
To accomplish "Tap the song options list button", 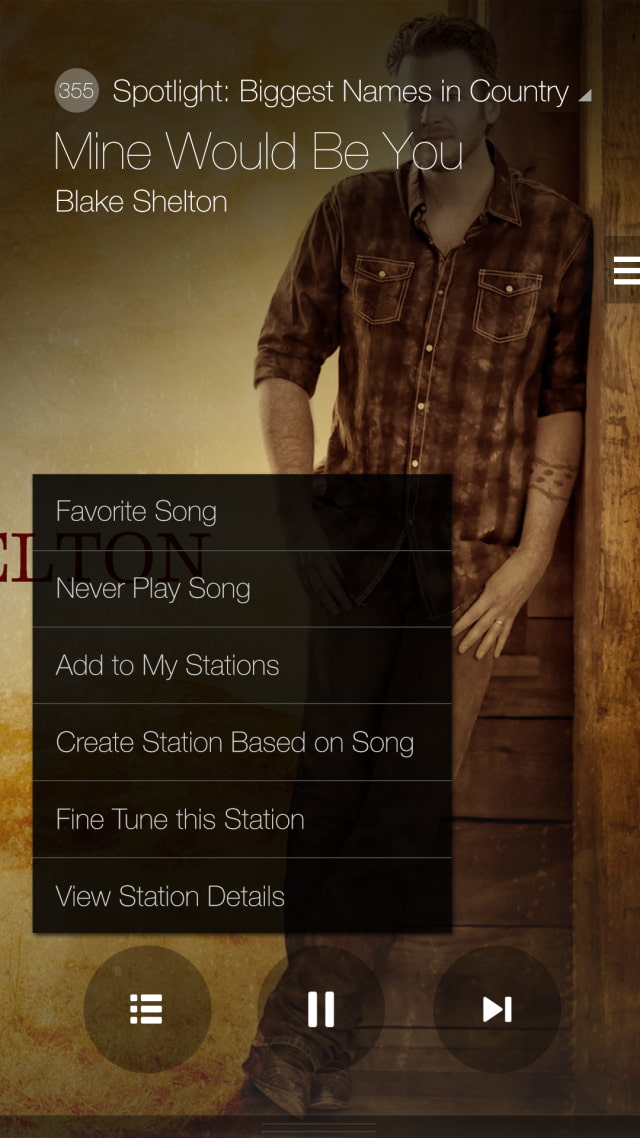I will [x=147, y=1009].
